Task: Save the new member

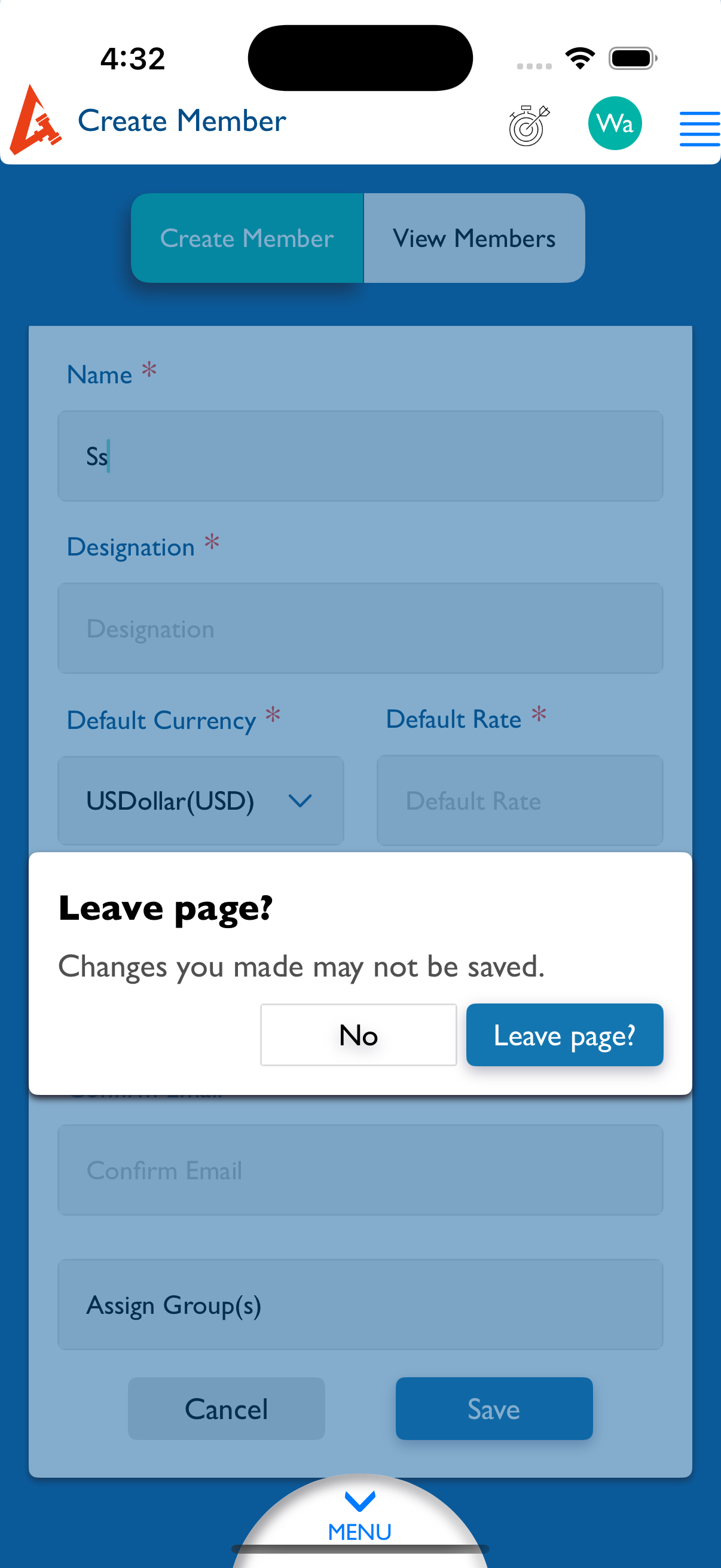Action: click(494, 1408)
